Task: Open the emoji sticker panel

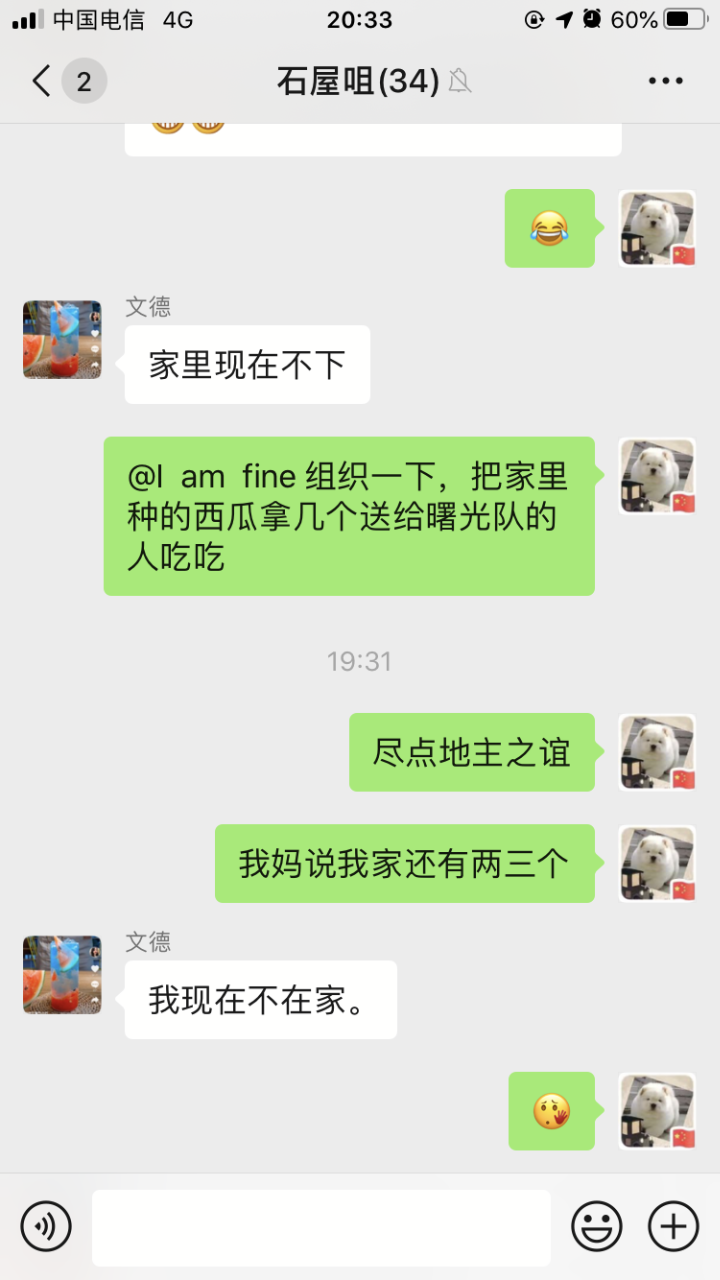Action: [596, 1226]
